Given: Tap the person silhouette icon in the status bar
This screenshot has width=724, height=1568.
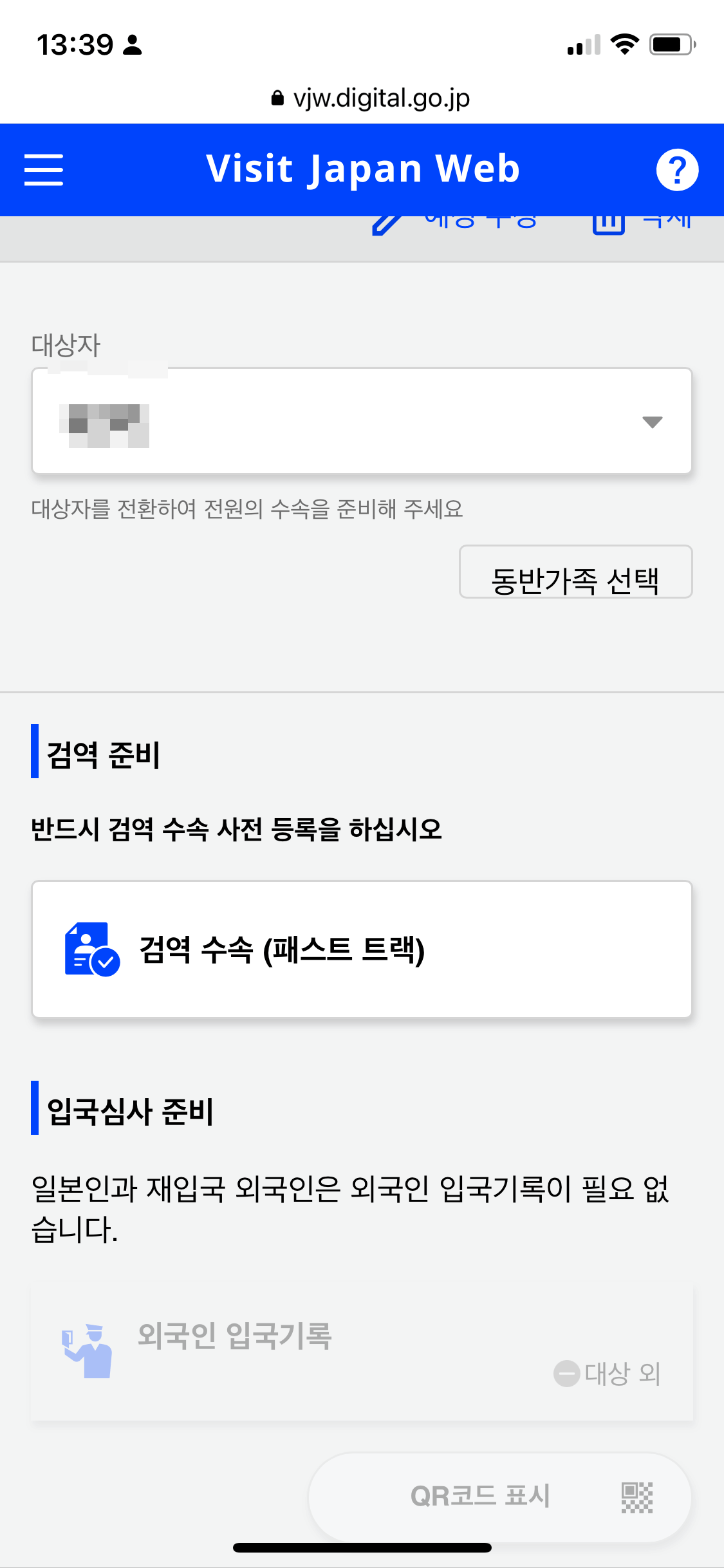Looking at the screenshot, I should 132,44.
